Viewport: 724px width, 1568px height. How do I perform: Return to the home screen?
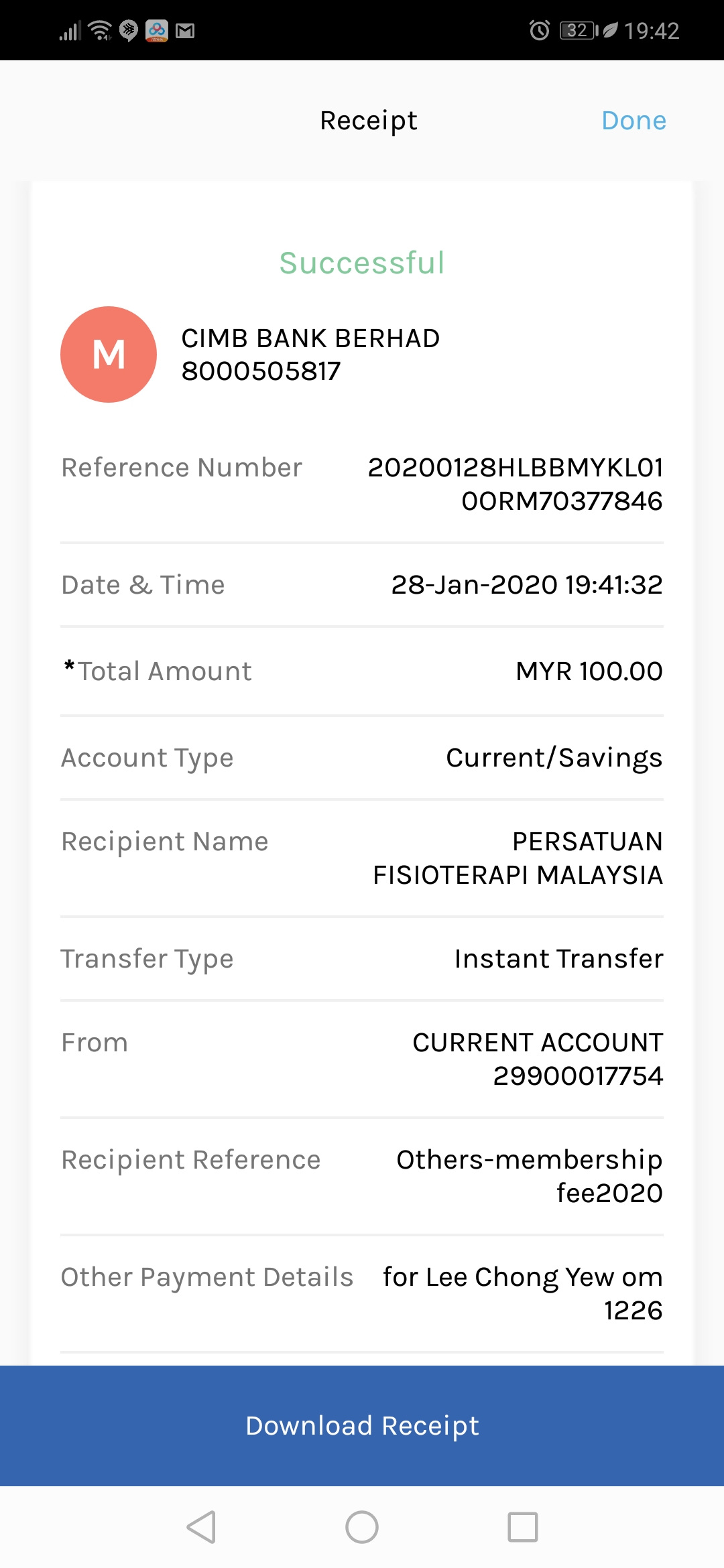click(x=362, y=1527)
